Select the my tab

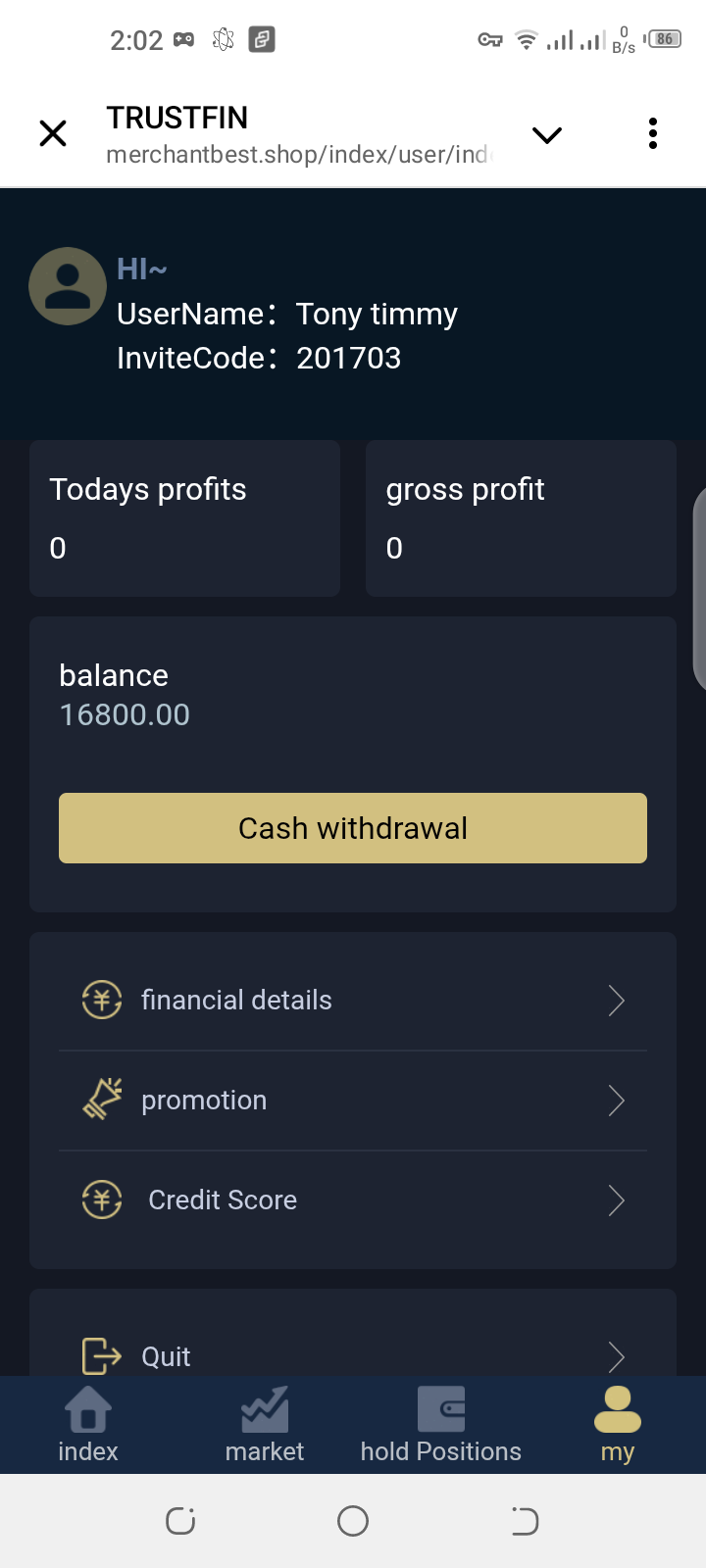(618, 1426)
